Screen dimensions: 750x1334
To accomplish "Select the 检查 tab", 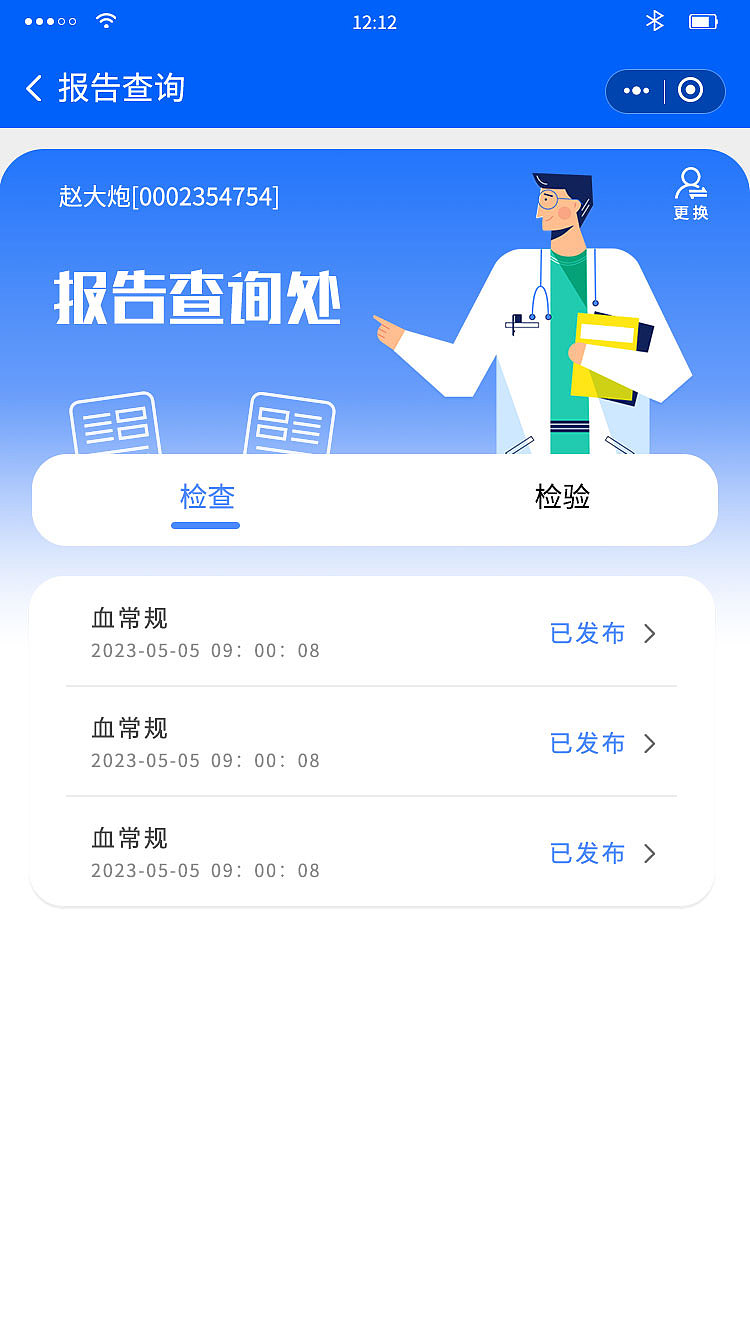I will pos(205,497).
